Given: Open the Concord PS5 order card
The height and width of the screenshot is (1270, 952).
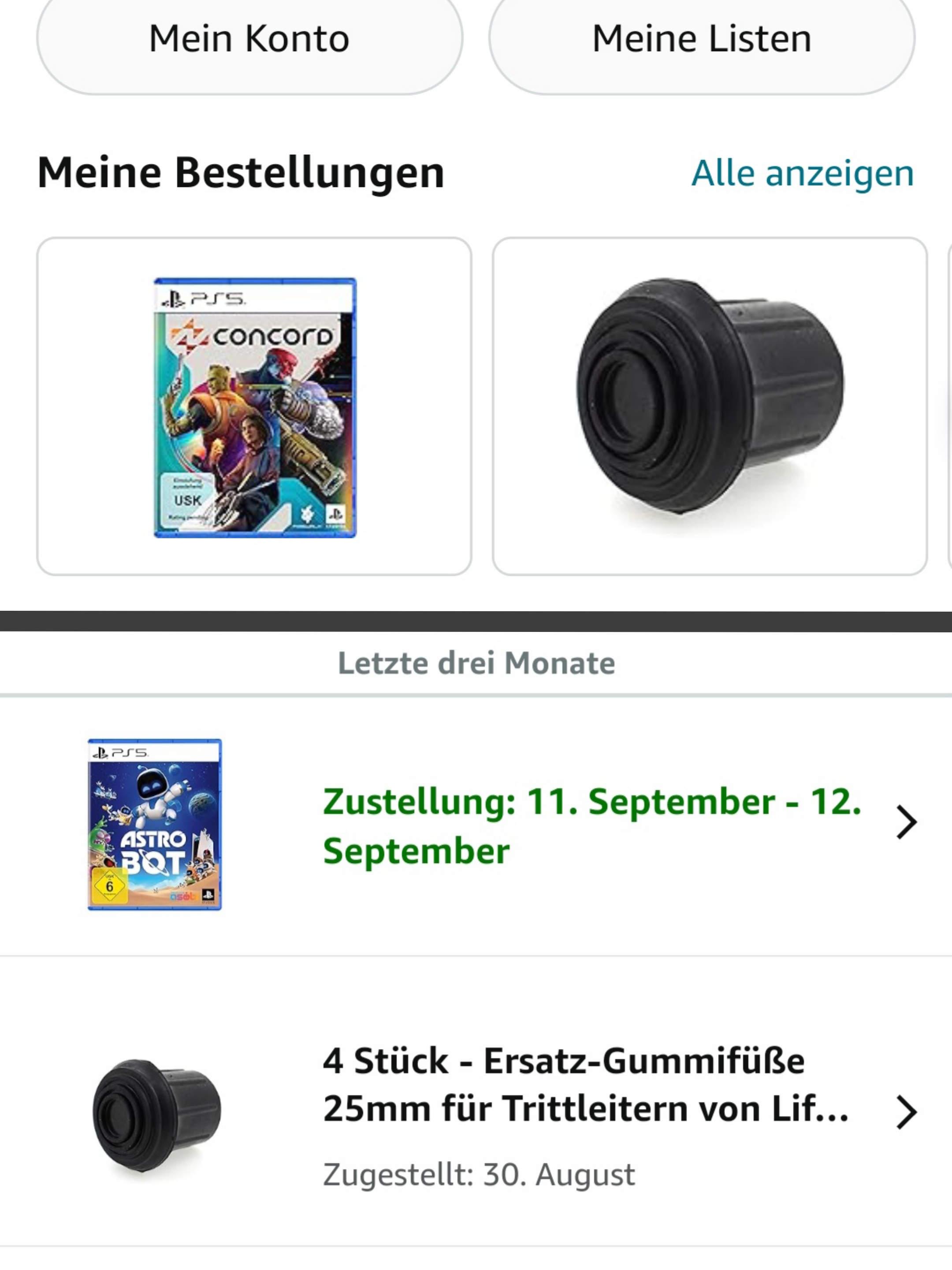Looking at the screenshot, I should pos(254,406).
